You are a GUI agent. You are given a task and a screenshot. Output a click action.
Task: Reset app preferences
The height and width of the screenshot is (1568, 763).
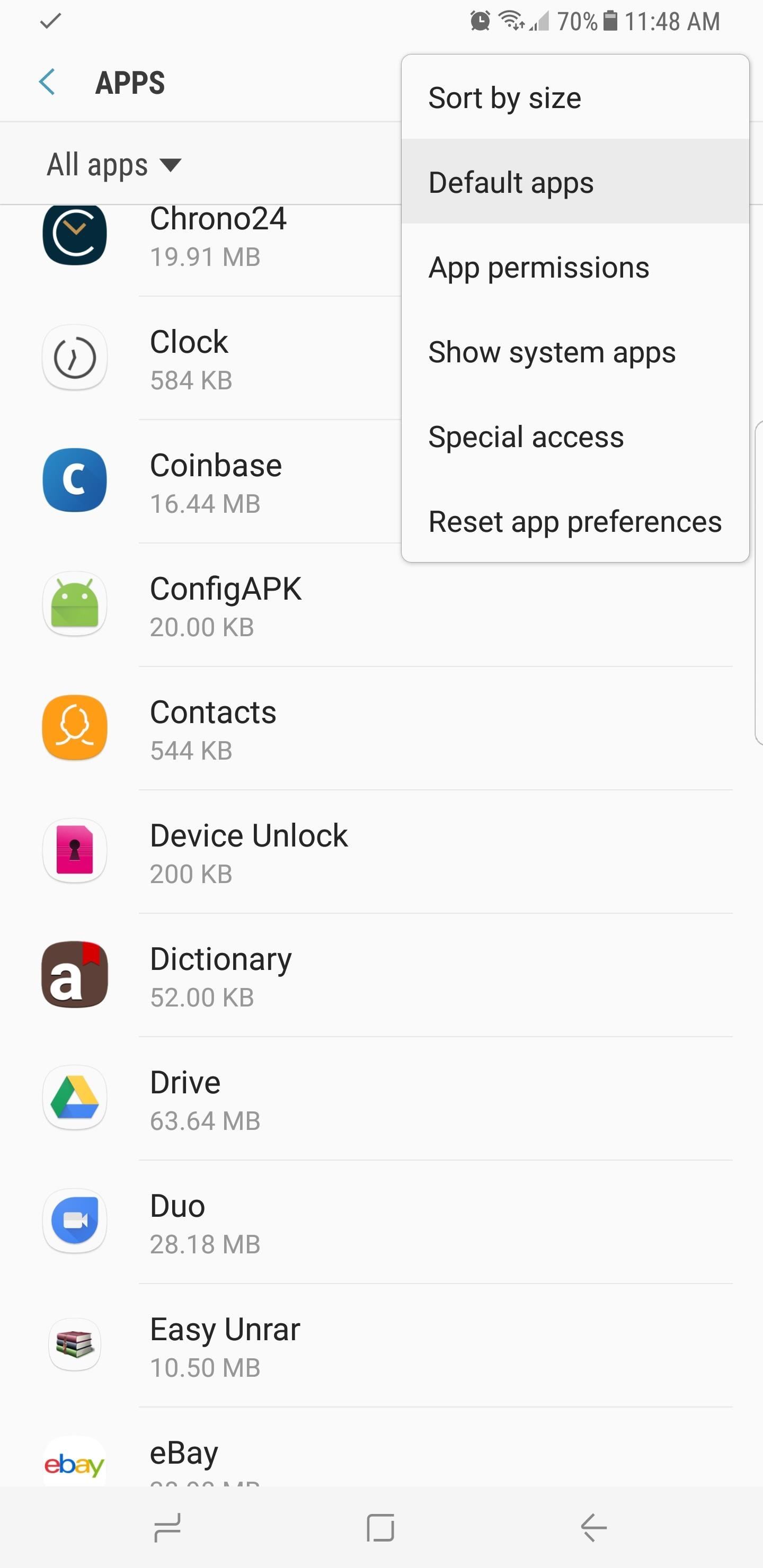[x=575, y=521]
